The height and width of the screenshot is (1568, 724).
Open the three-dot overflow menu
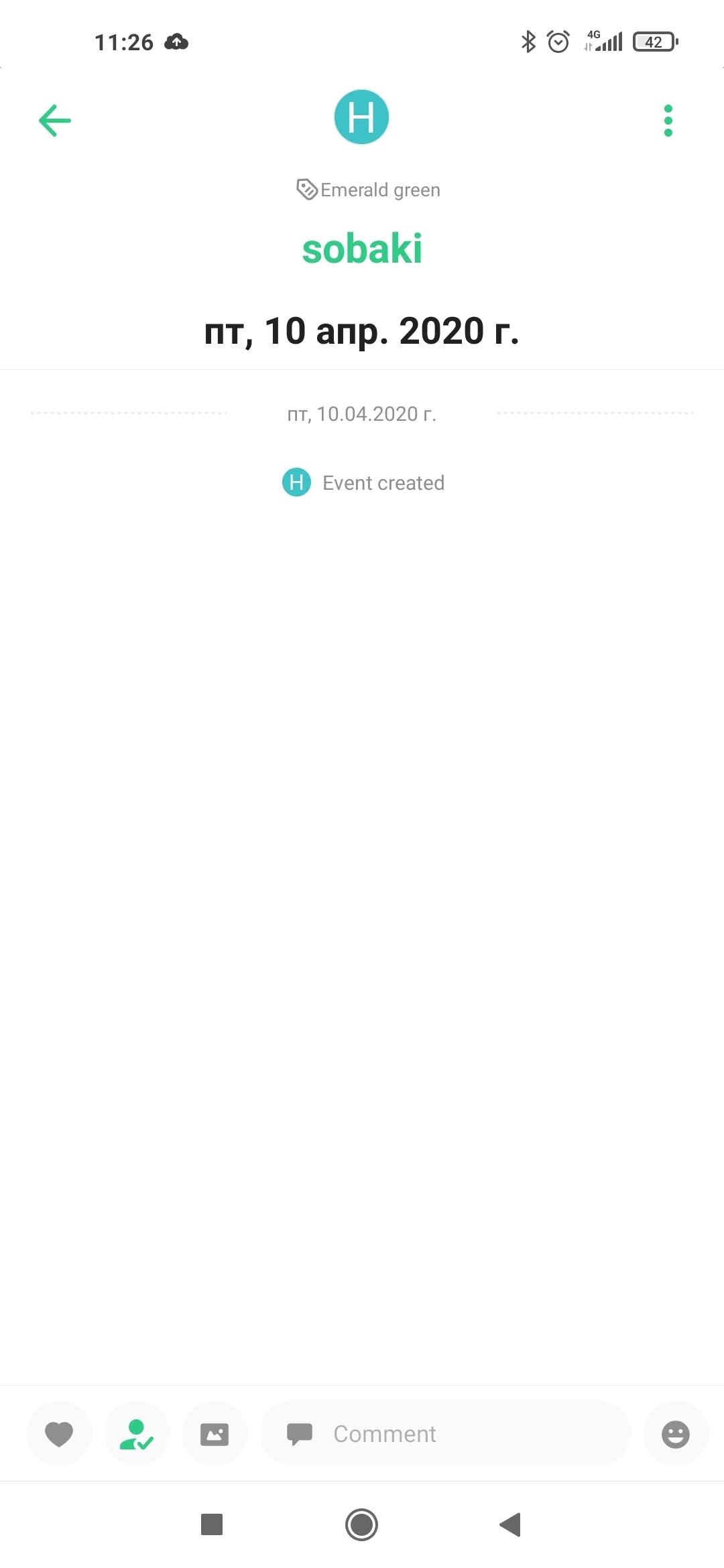(x=668, y=121)
